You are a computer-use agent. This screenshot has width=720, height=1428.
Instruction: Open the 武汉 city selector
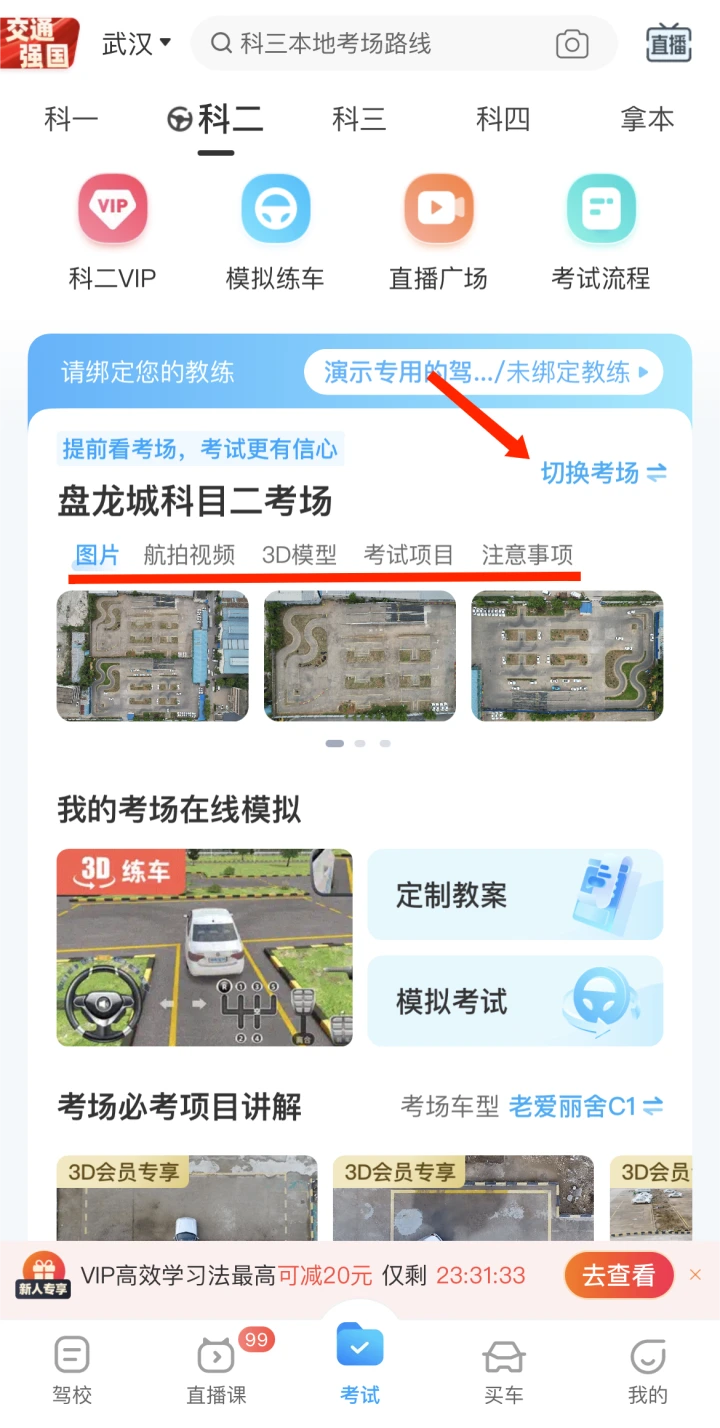coord(137,43)
